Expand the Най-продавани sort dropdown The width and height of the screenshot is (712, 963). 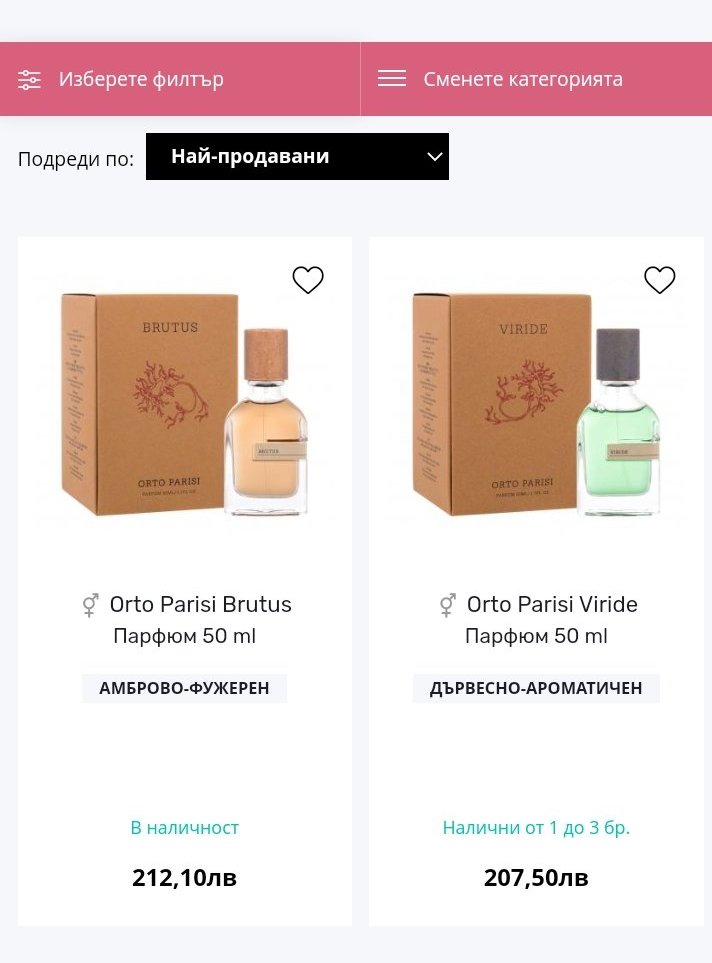pos(297,157)
